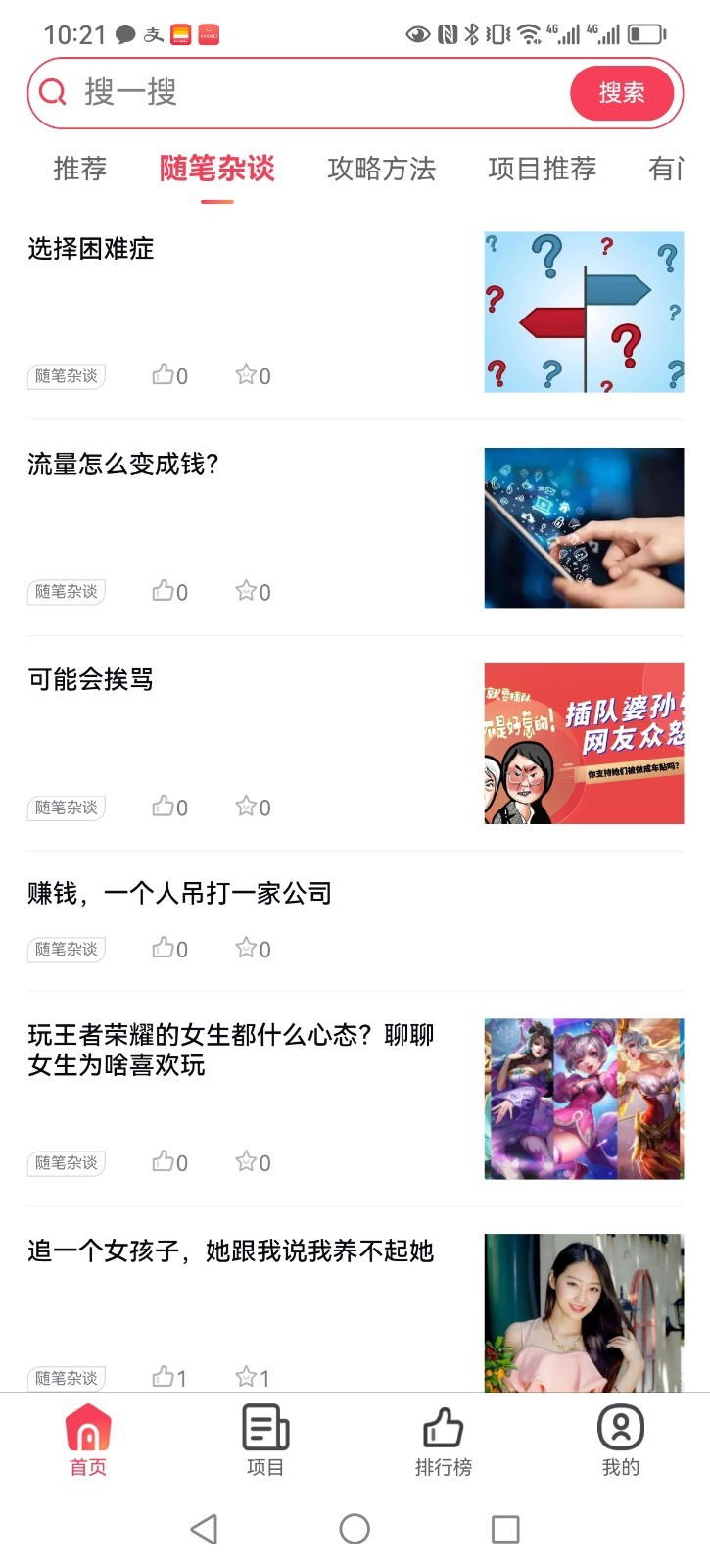The image size is (710, 1568).
Task: Like the 选择困难症 article
Action: tap(168, 375)
